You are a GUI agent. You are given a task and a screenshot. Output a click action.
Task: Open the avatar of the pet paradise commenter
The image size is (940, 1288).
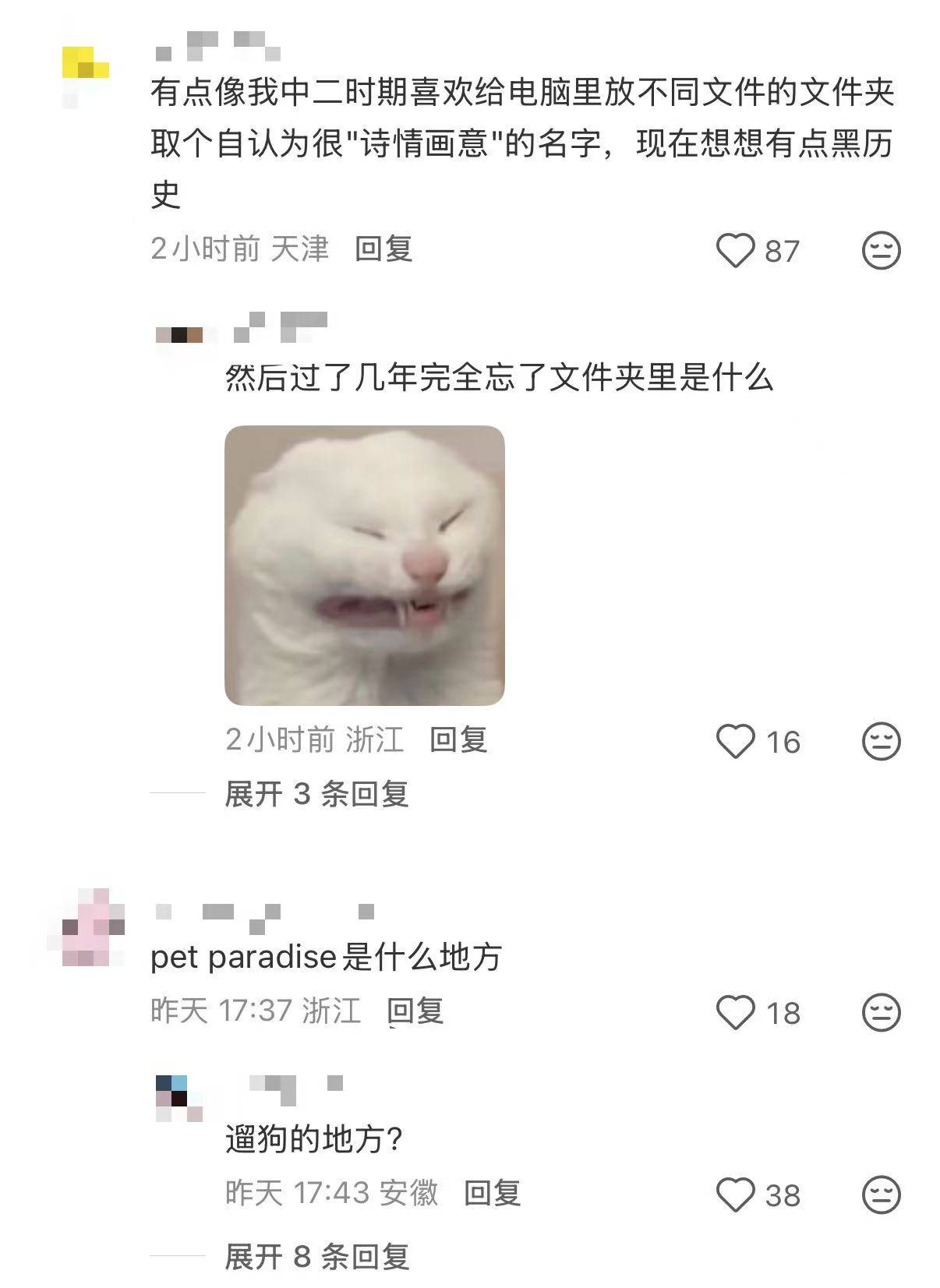[x=93, y=927]
